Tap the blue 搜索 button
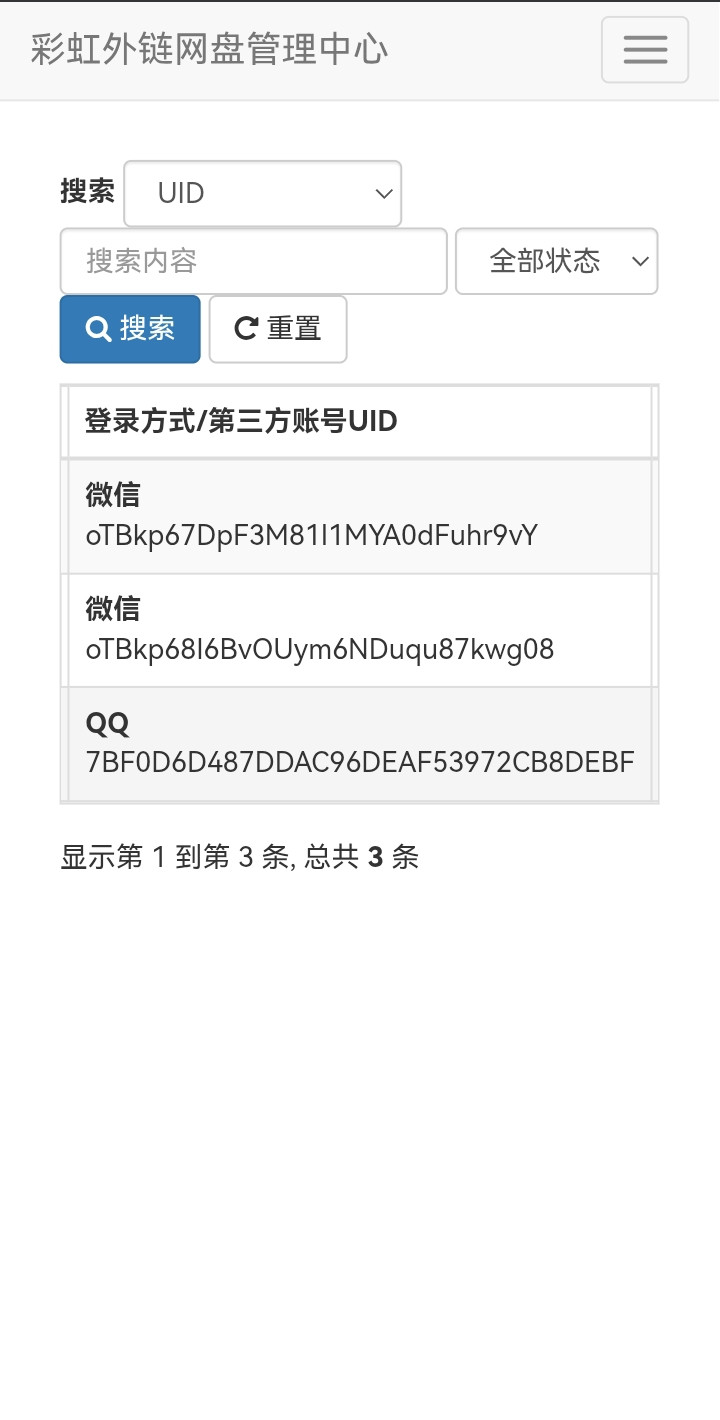The image size is (720, 1420). point(130,329)
